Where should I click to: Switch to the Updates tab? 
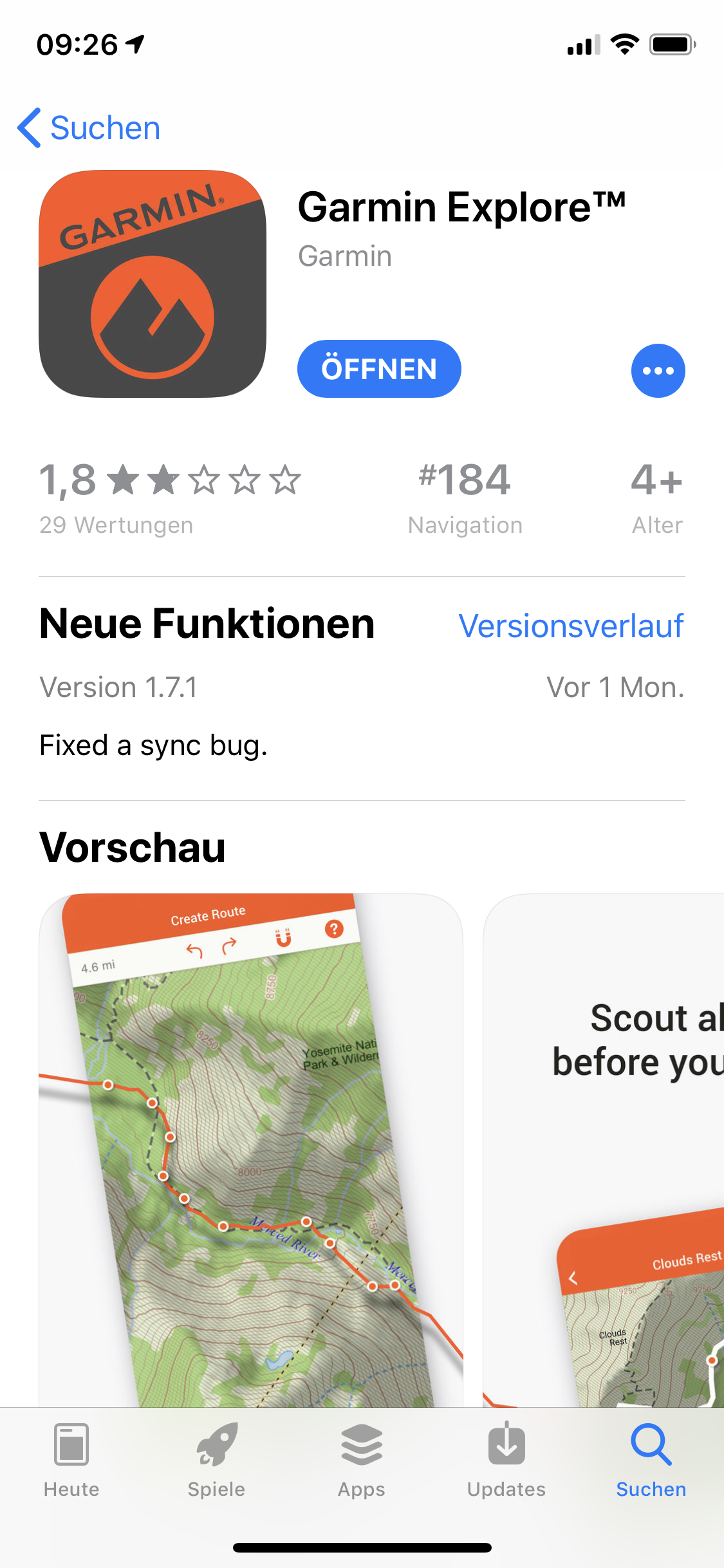[506, 1461]
